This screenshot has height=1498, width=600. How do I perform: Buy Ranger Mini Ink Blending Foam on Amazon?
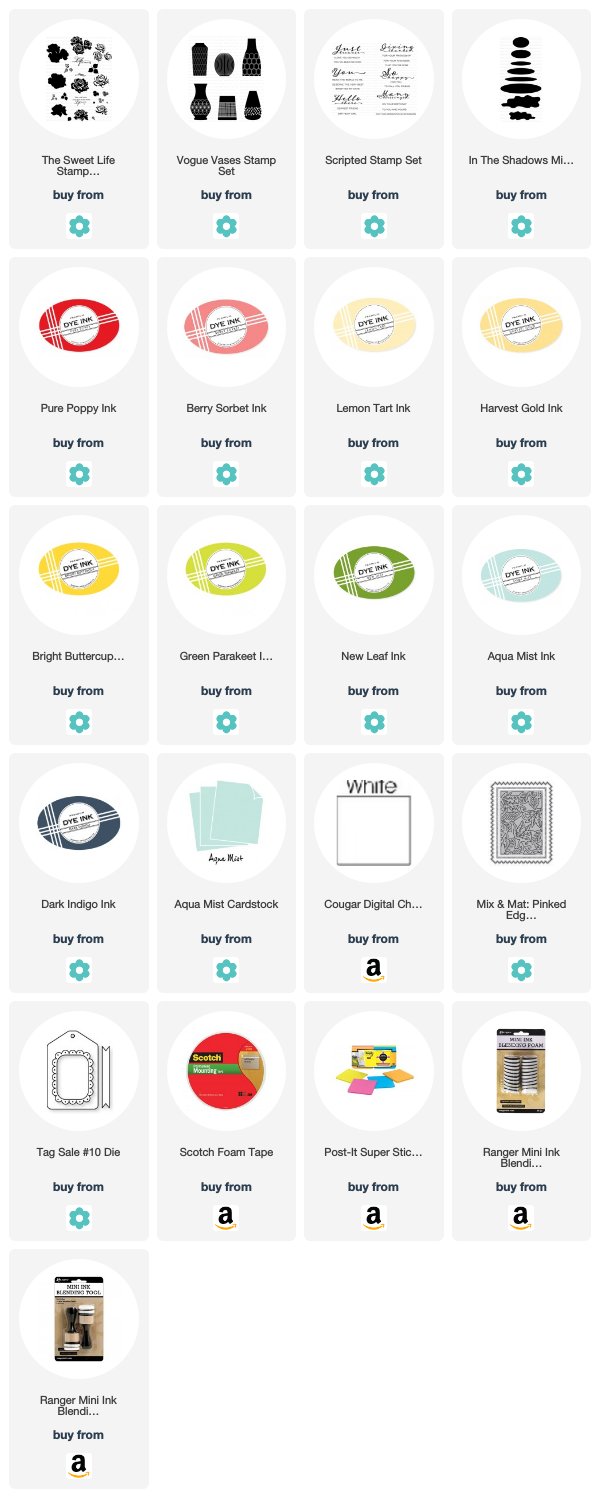tap(520, 1217)
